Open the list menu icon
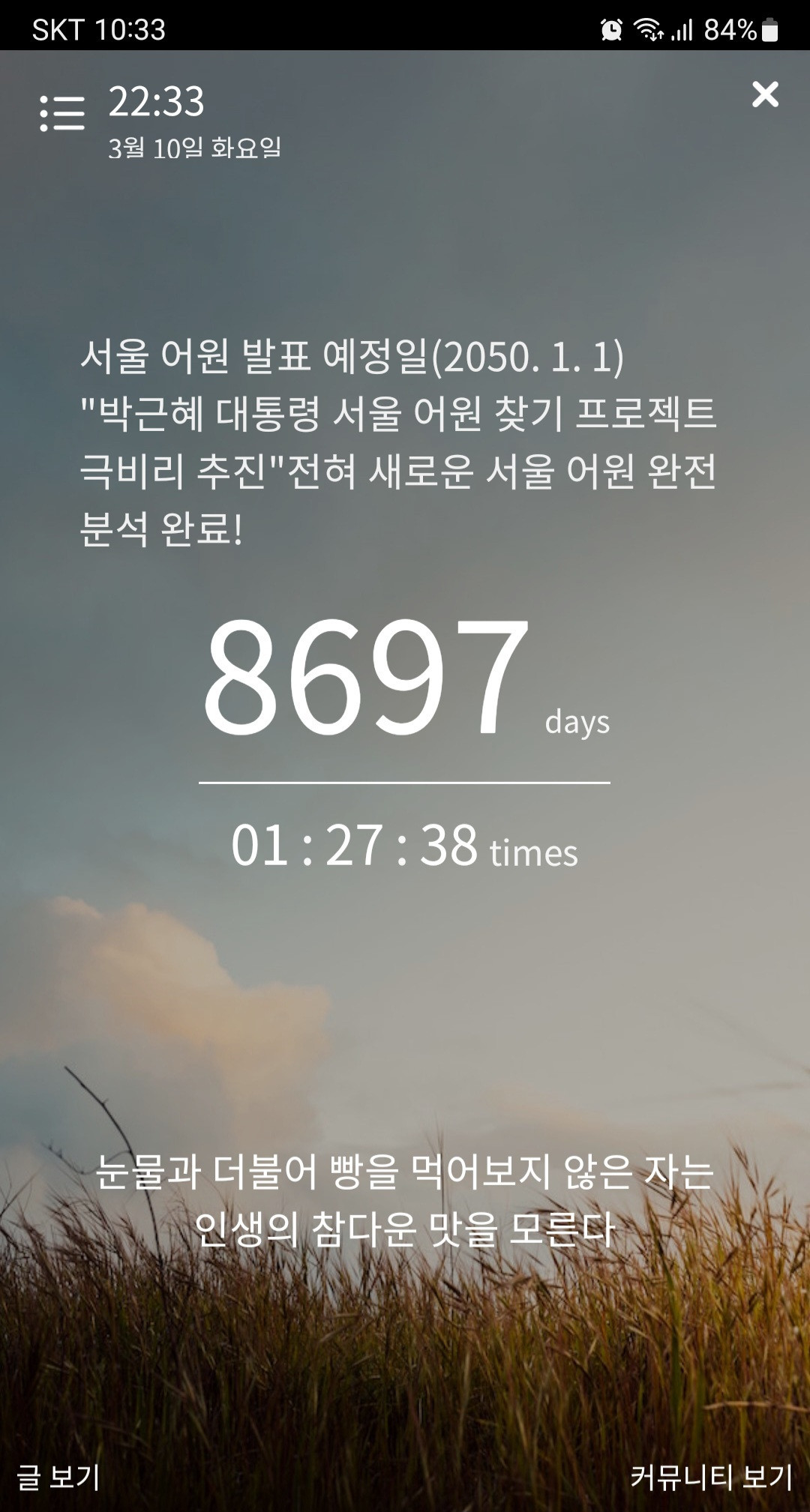 [x=62, y=113]
